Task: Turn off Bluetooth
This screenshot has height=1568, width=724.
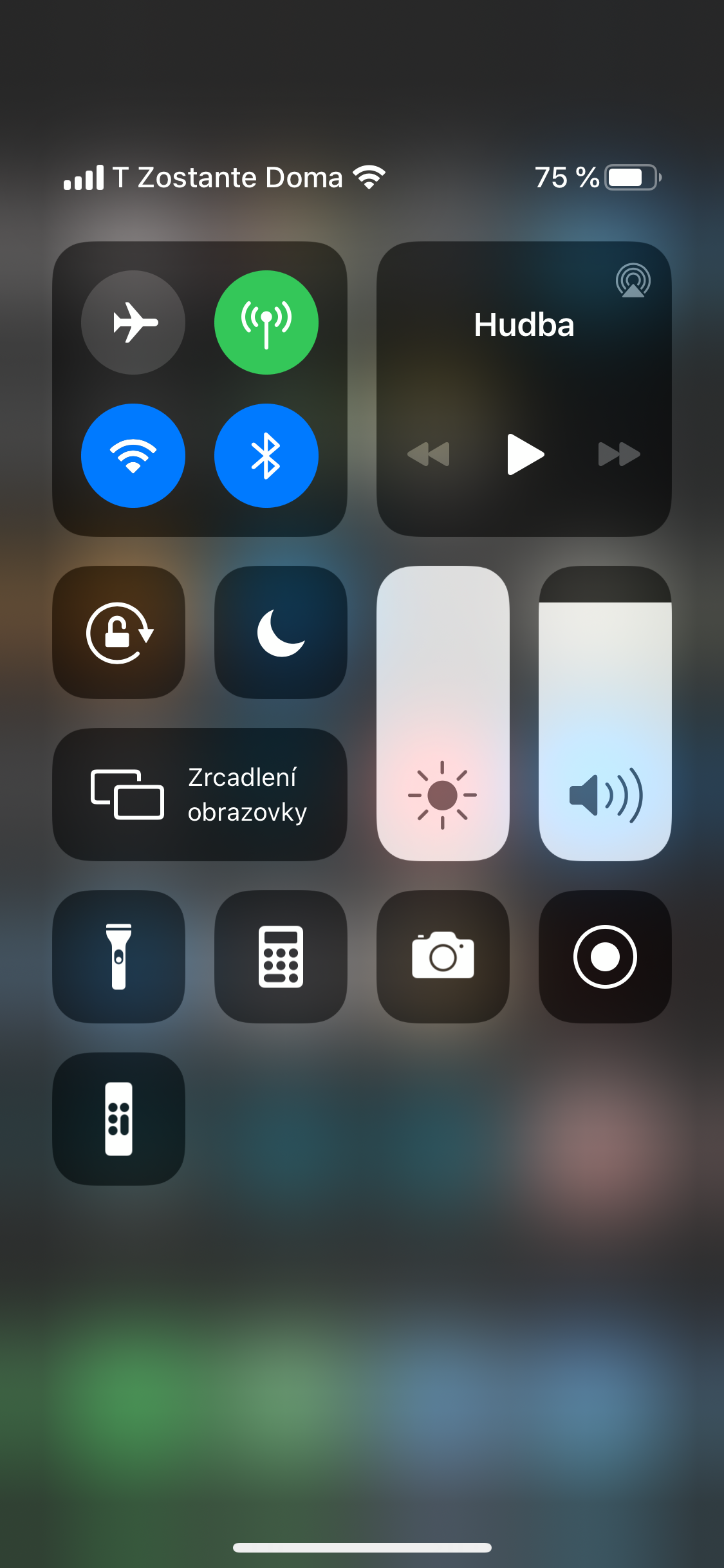Action: 266,456
